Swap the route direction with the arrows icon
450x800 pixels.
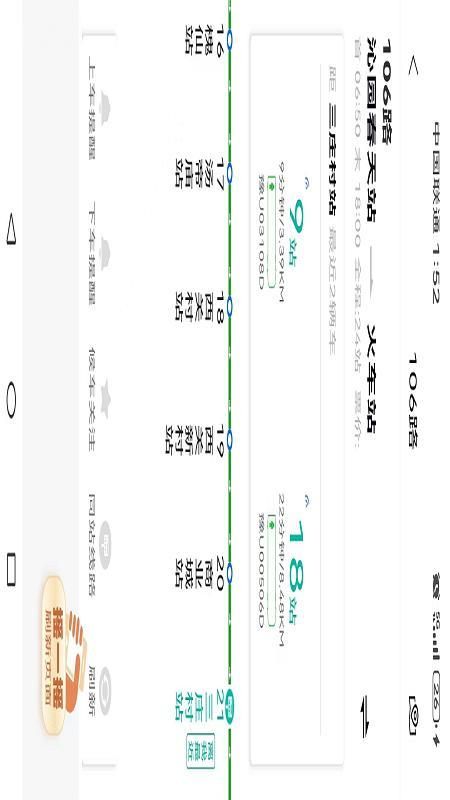coord(365,716)
